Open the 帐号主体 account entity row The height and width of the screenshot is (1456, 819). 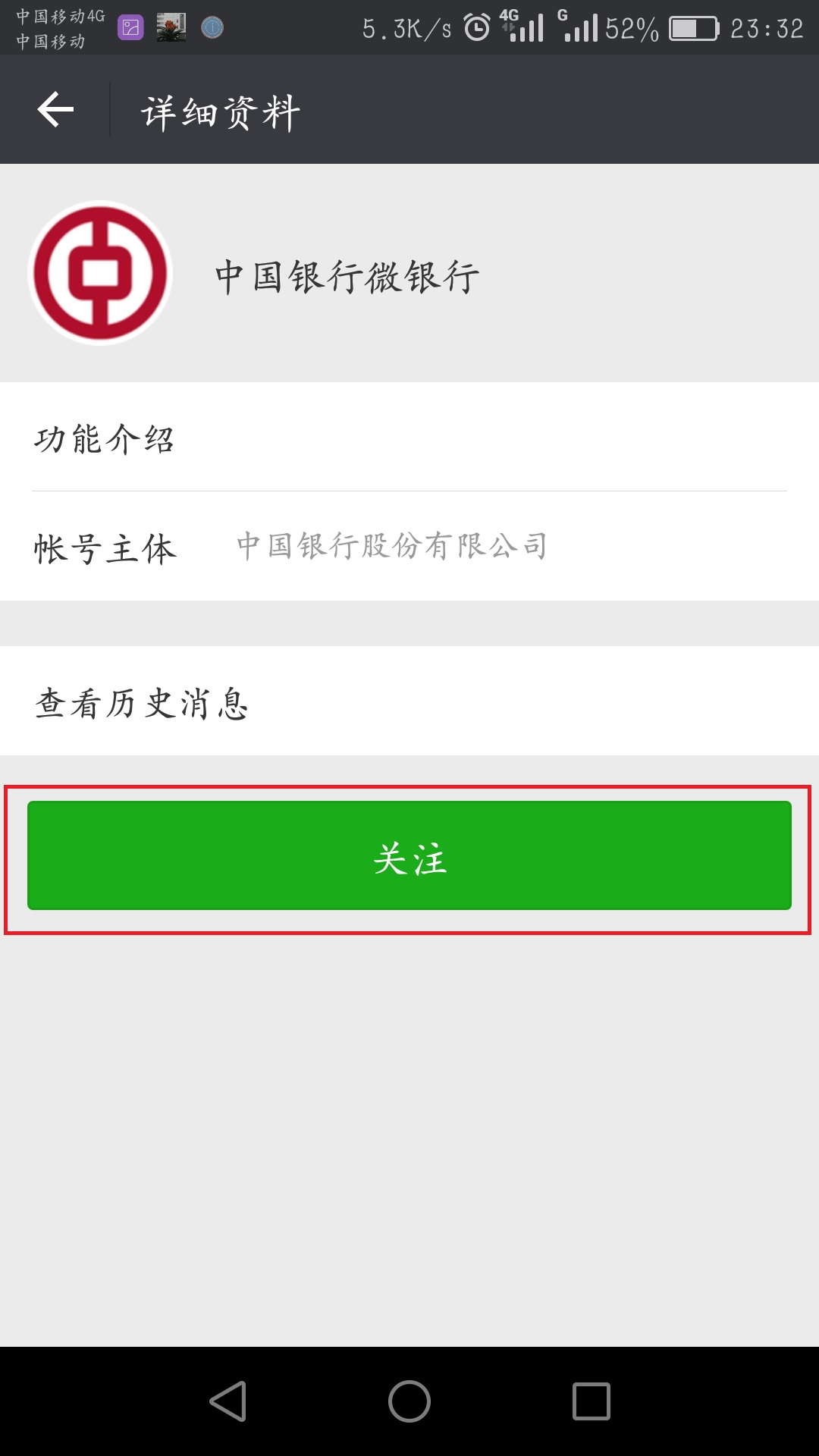click(x=409, y=546)
